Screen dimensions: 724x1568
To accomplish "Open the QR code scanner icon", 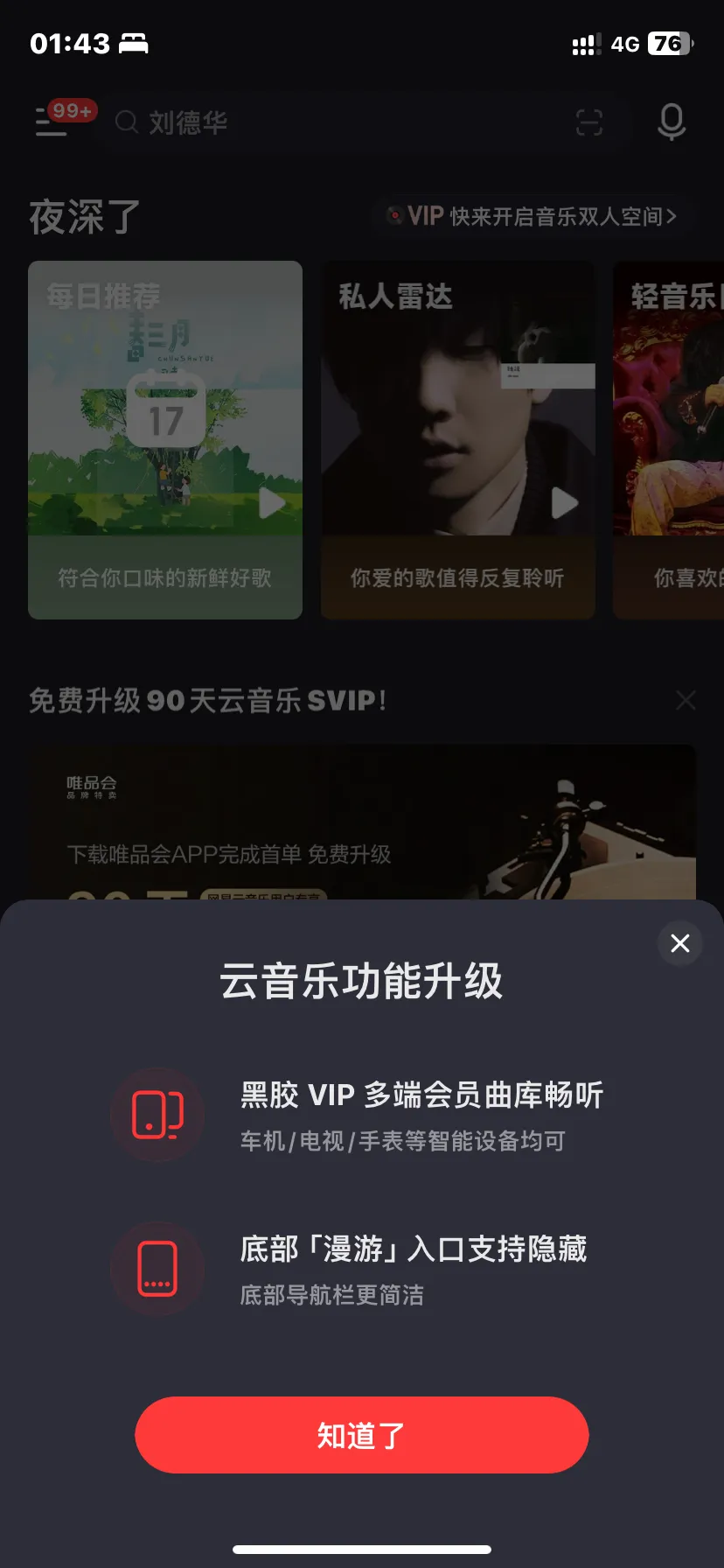I will 591,122.
